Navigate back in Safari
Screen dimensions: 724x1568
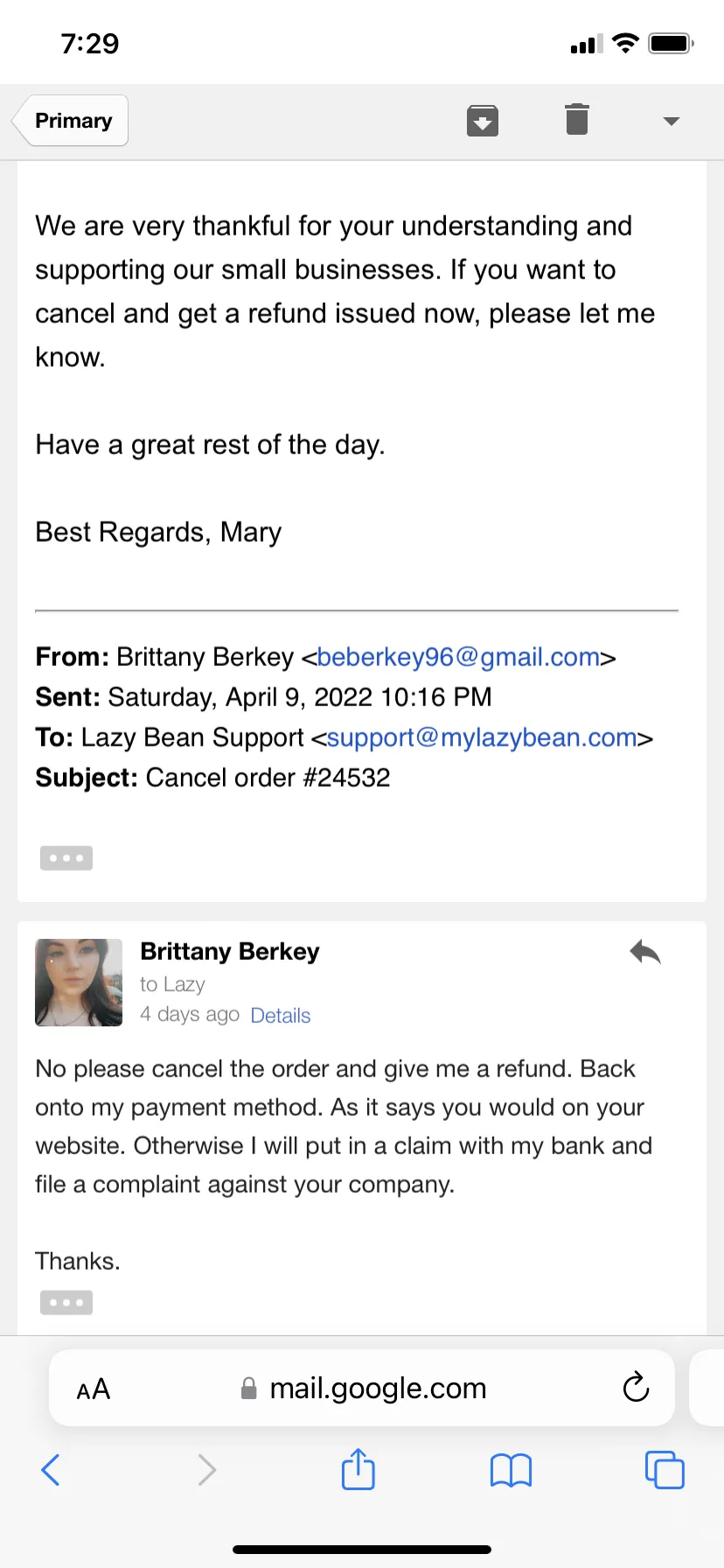[x=51, y=1470]
